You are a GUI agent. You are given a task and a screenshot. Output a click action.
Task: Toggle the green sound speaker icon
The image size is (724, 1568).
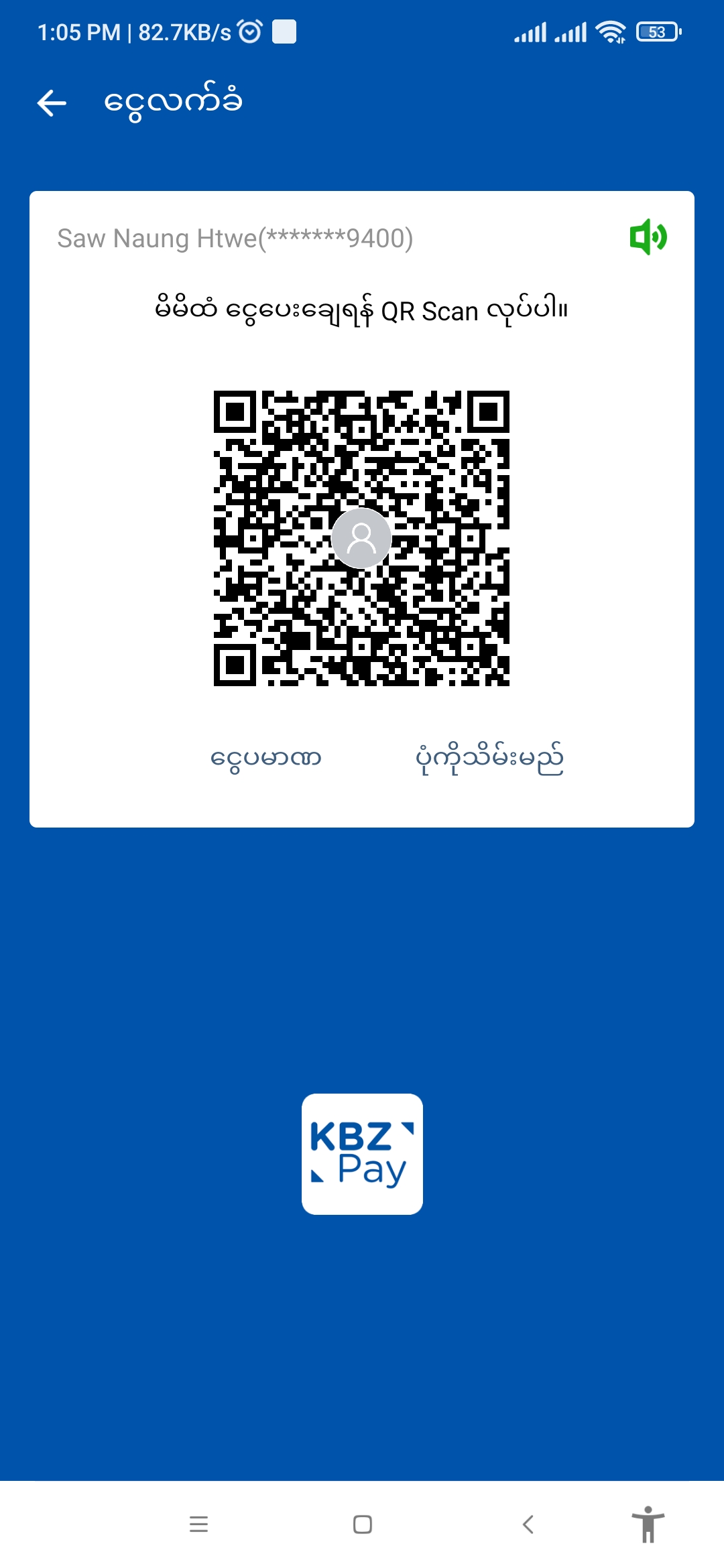pos(648,237)
